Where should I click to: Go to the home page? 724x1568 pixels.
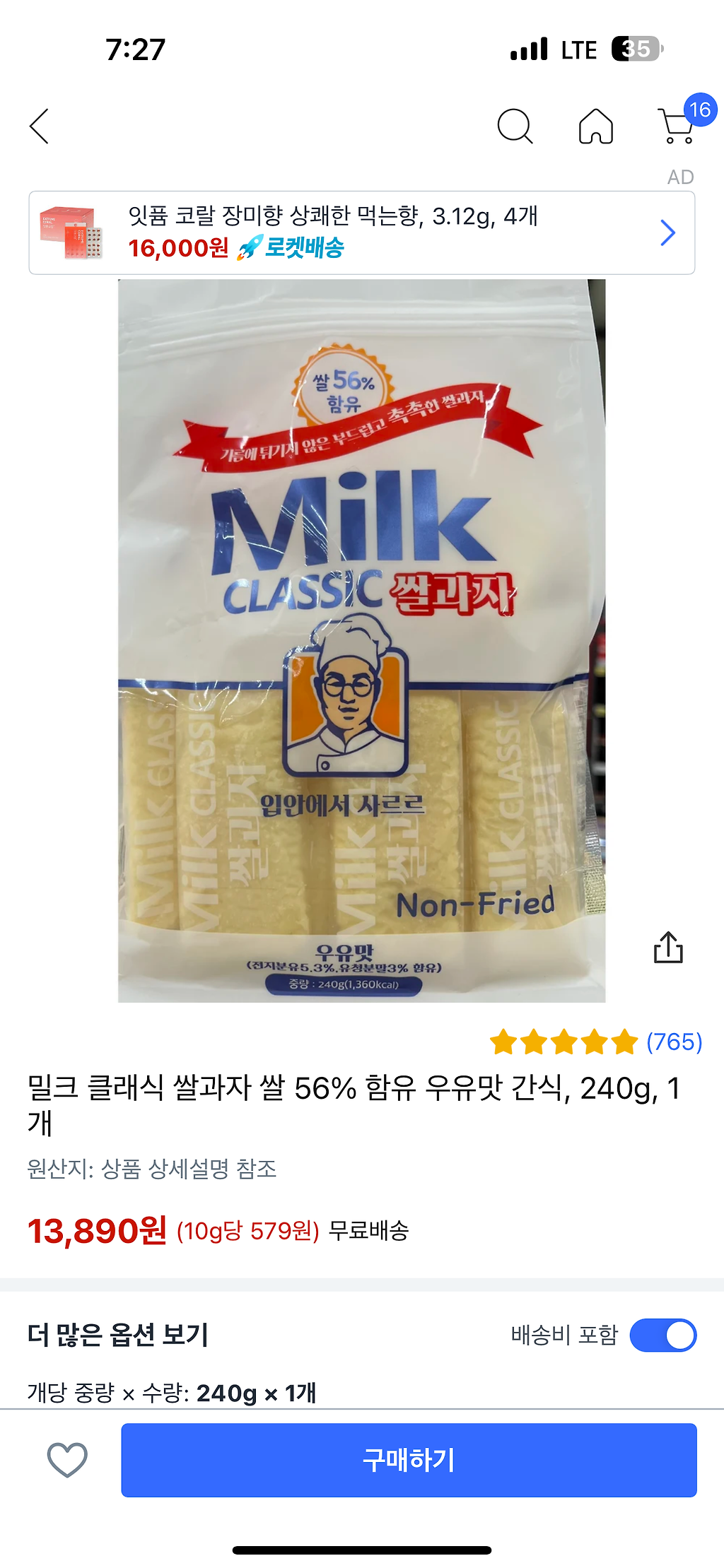(x=595, y=126)
